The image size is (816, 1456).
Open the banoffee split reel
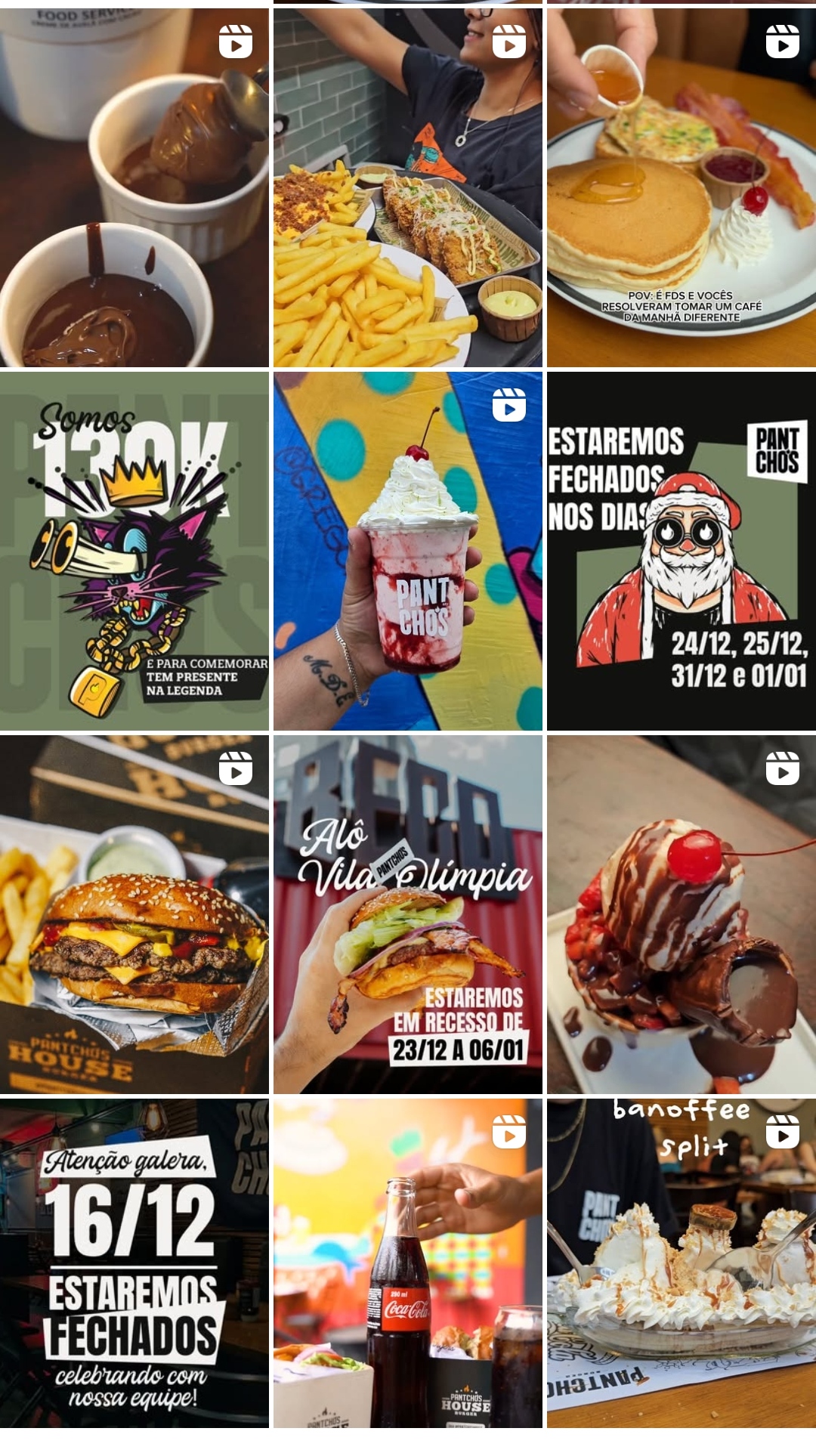pyautogui.click(x=681, y=1263)
